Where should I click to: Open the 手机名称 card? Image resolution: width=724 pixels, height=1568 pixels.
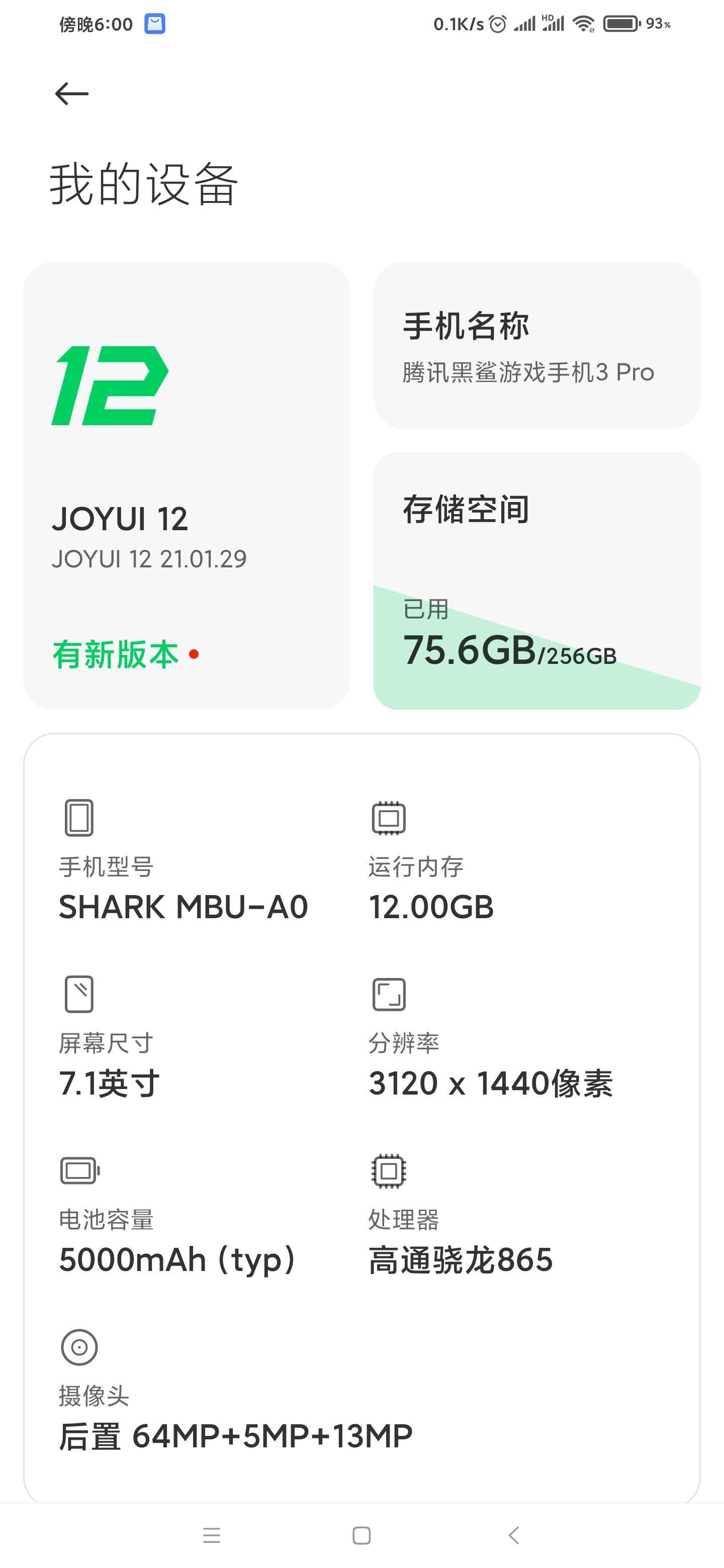coord(537,345)
